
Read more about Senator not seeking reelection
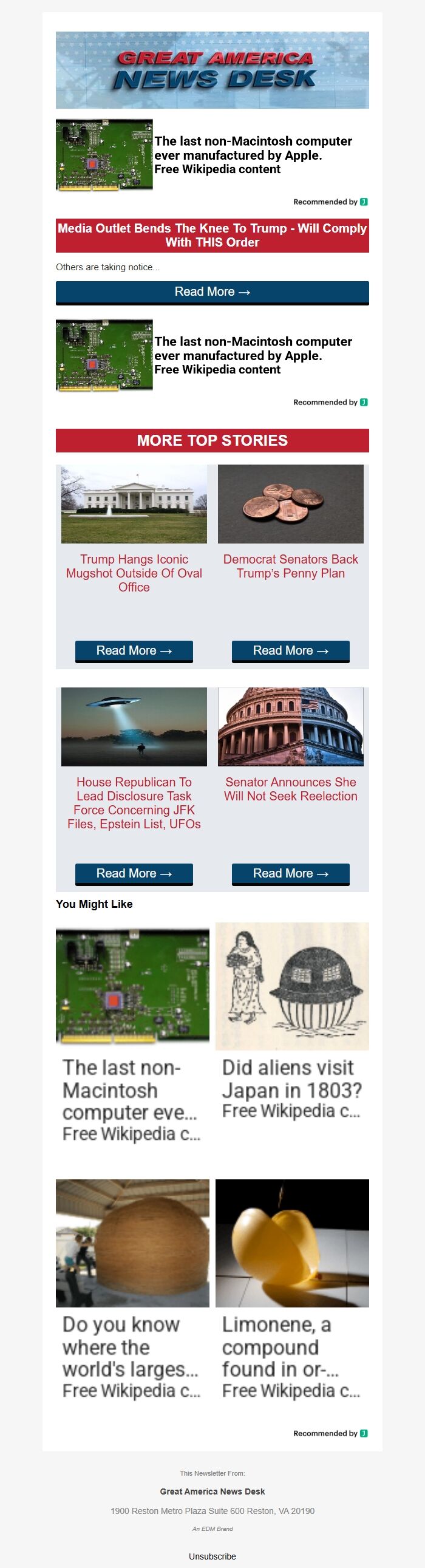tap(290, 873)
